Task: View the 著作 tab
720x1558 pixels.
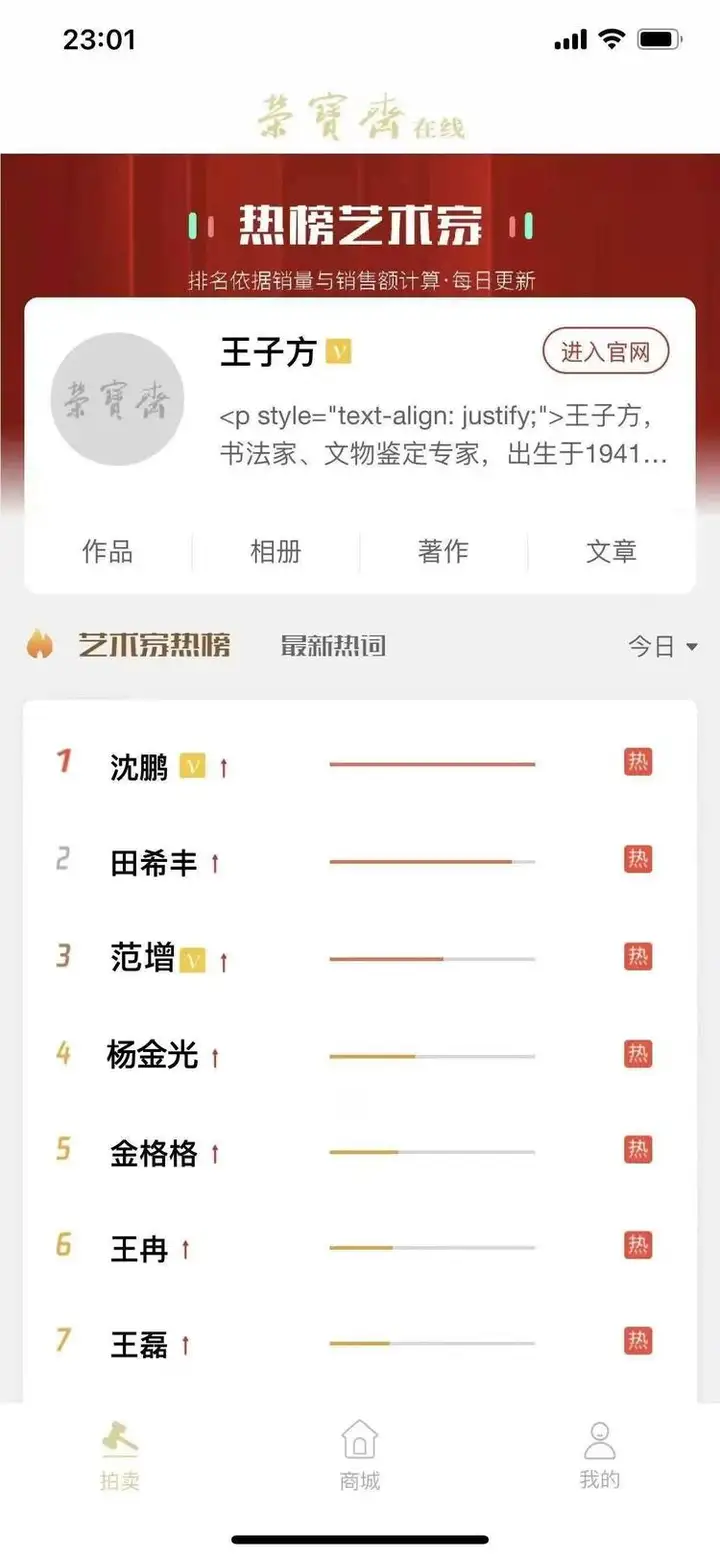Action: click(x=443, y=551)
